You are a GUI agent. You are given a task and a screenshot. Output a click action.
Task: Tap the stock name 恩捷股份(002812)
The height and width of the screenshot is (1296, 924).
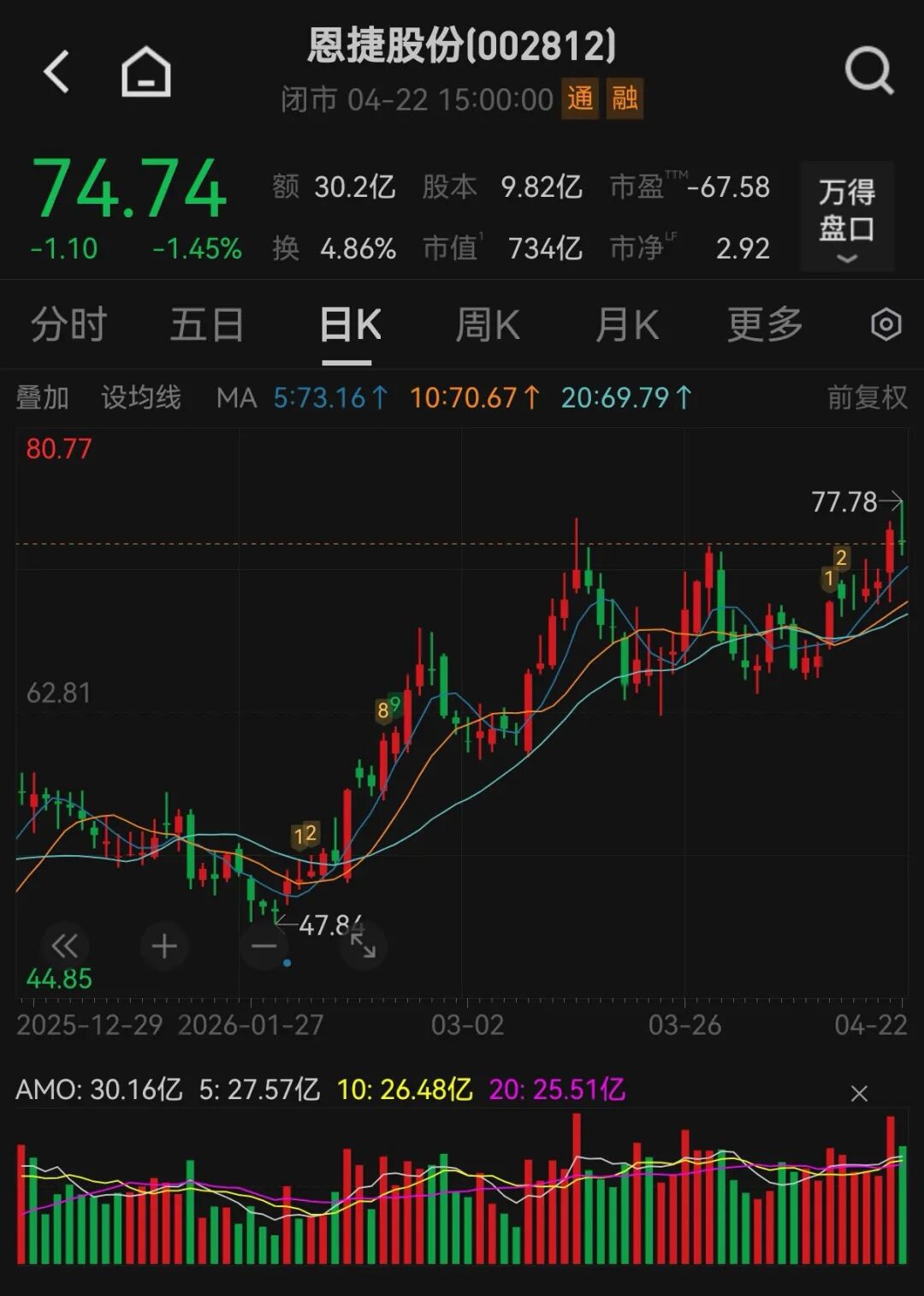(x=462, y=49)
